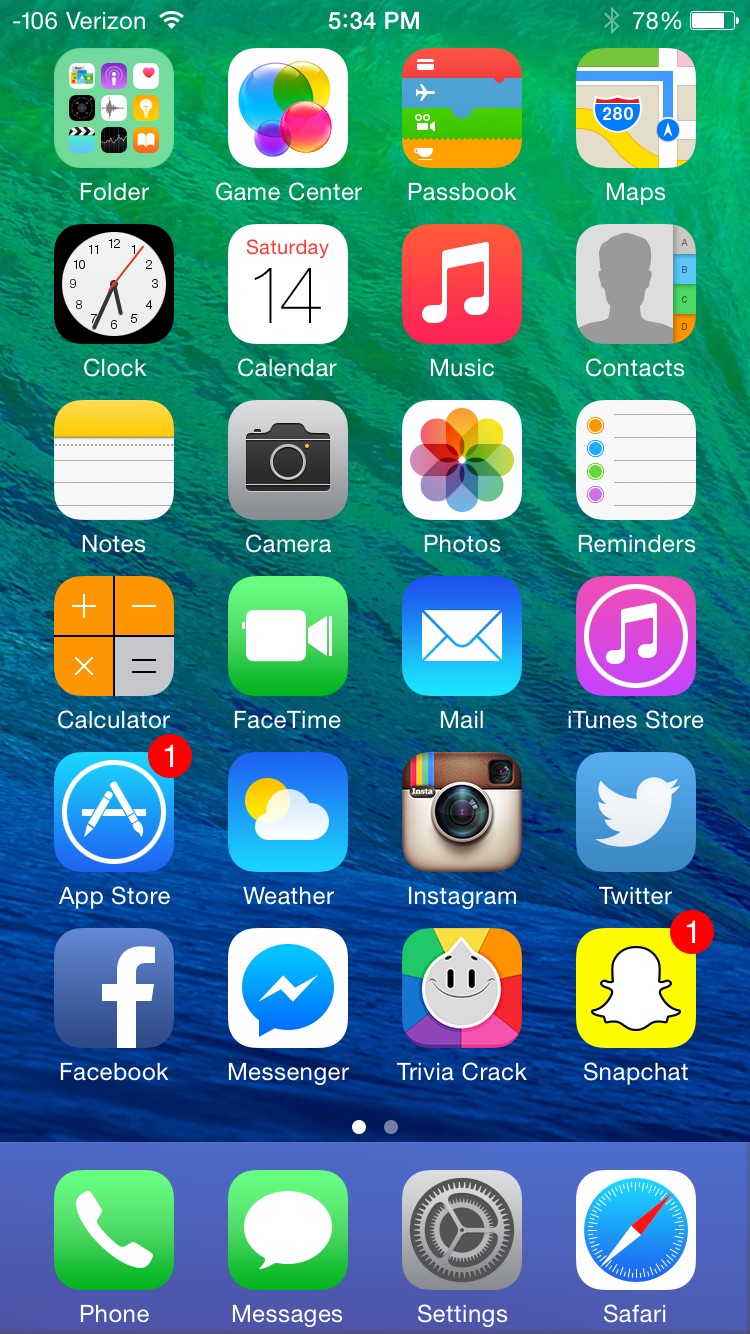This screenshot has width=750, height=1334.
Task: Open the Folder of apps
Action: (x=114, y=108)
